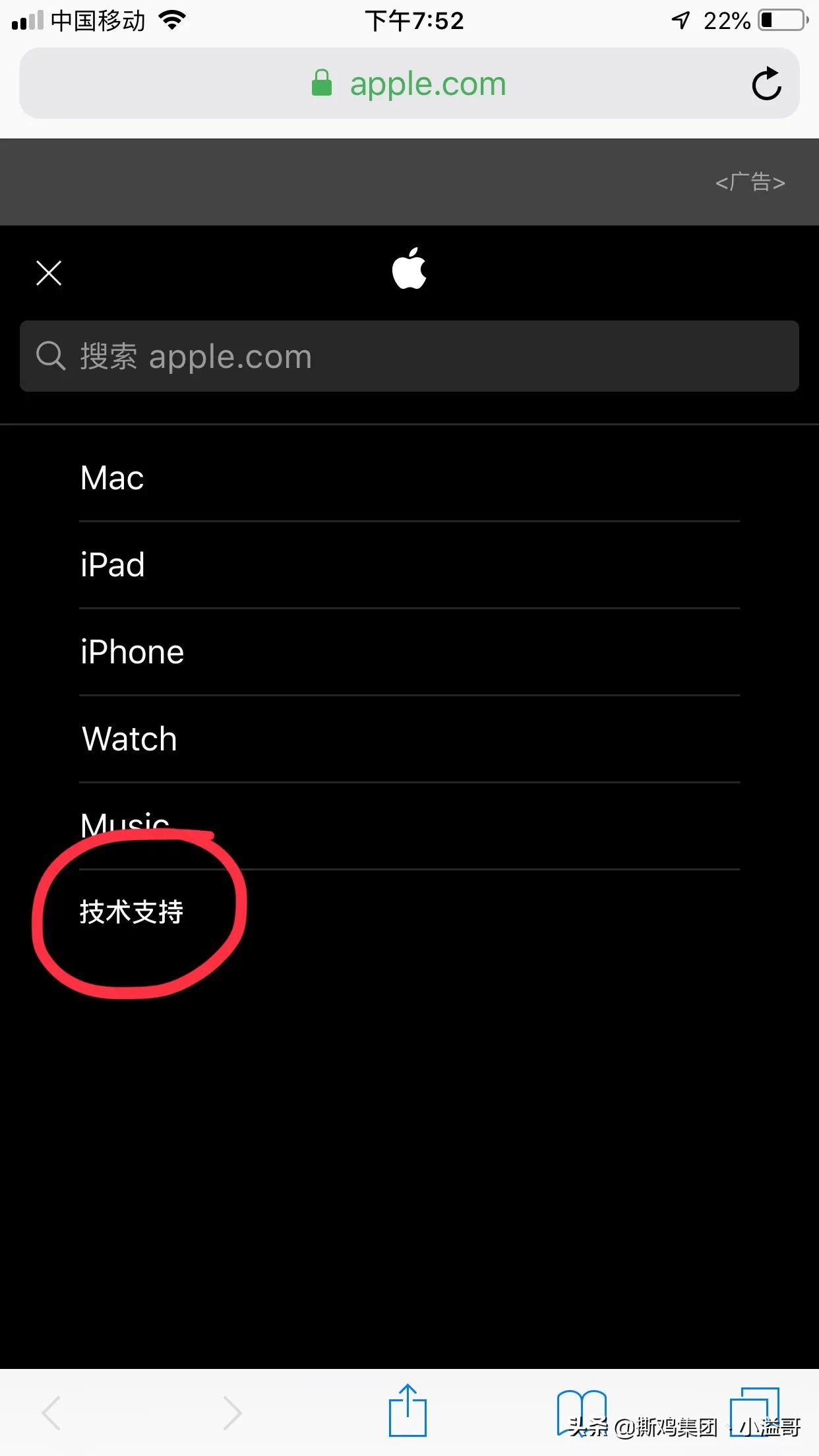819x1456 pixels.
Task: Show open Safari tabs
Action: 754,1411
